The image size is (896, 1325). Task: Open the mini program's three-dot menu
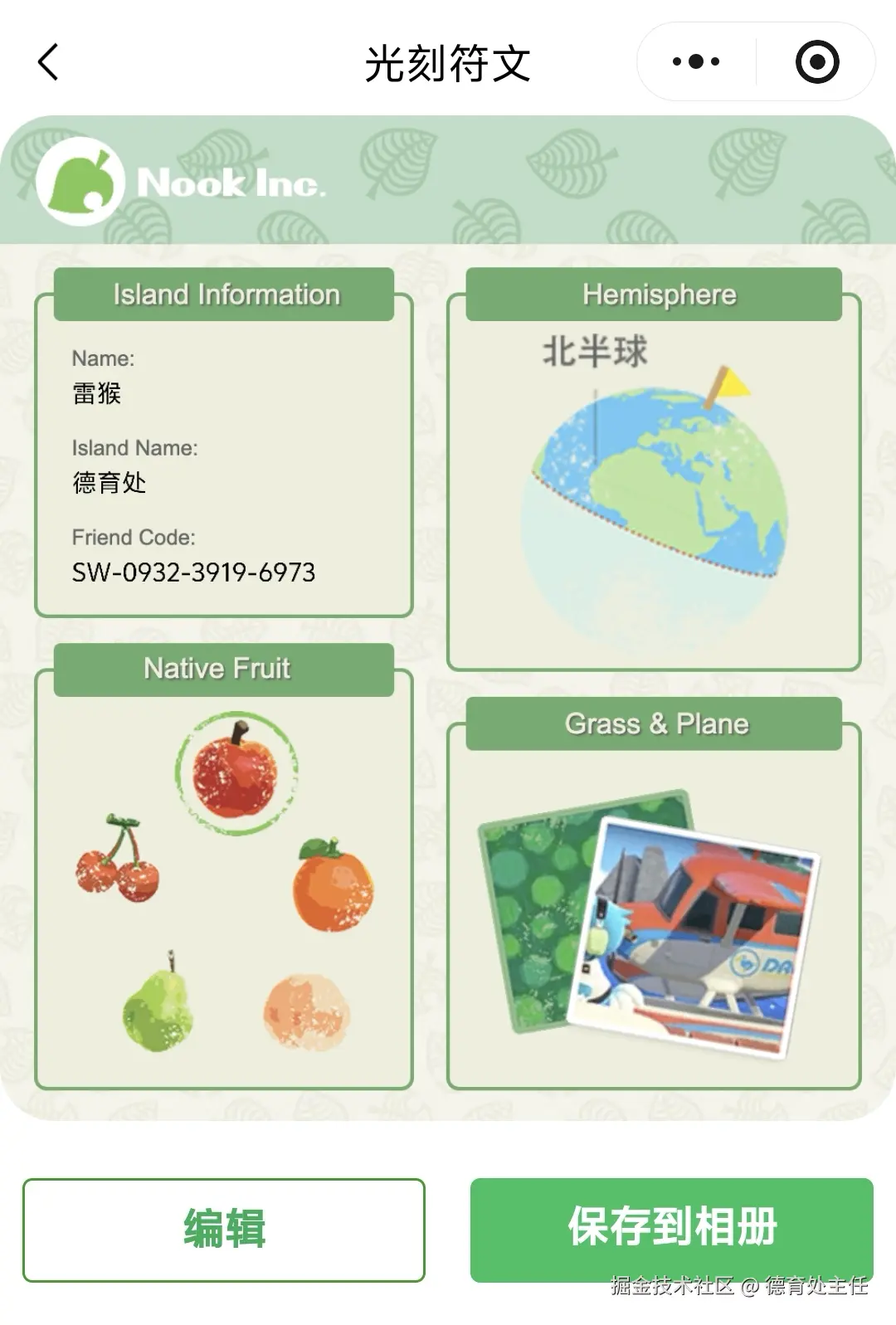pyautogui.click(x=695, y=62)
